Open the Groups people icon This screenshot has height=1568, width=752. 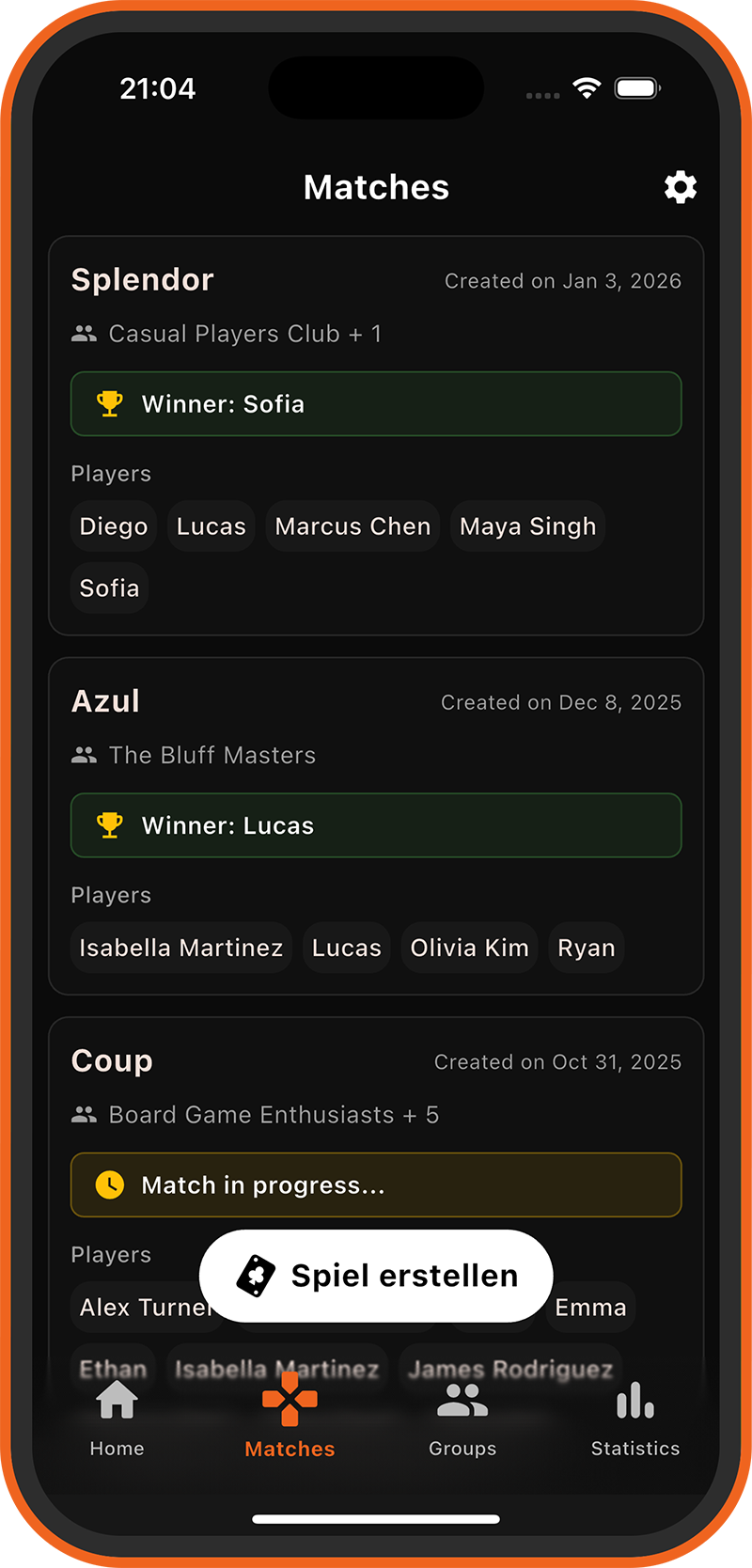click(x=462, y=1400)
